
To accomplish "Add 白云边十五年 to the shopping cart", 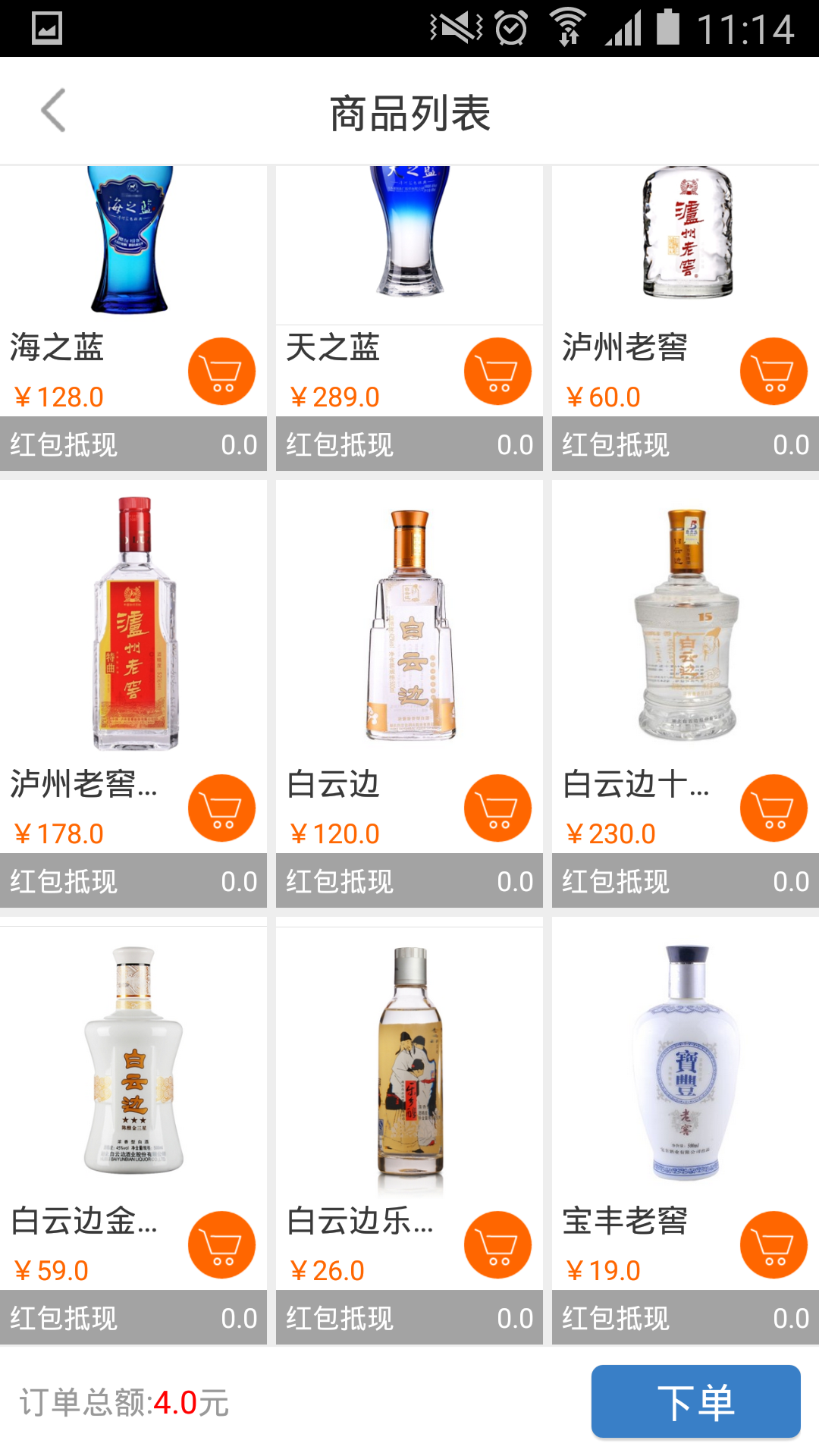I will [x=773, y=807].
